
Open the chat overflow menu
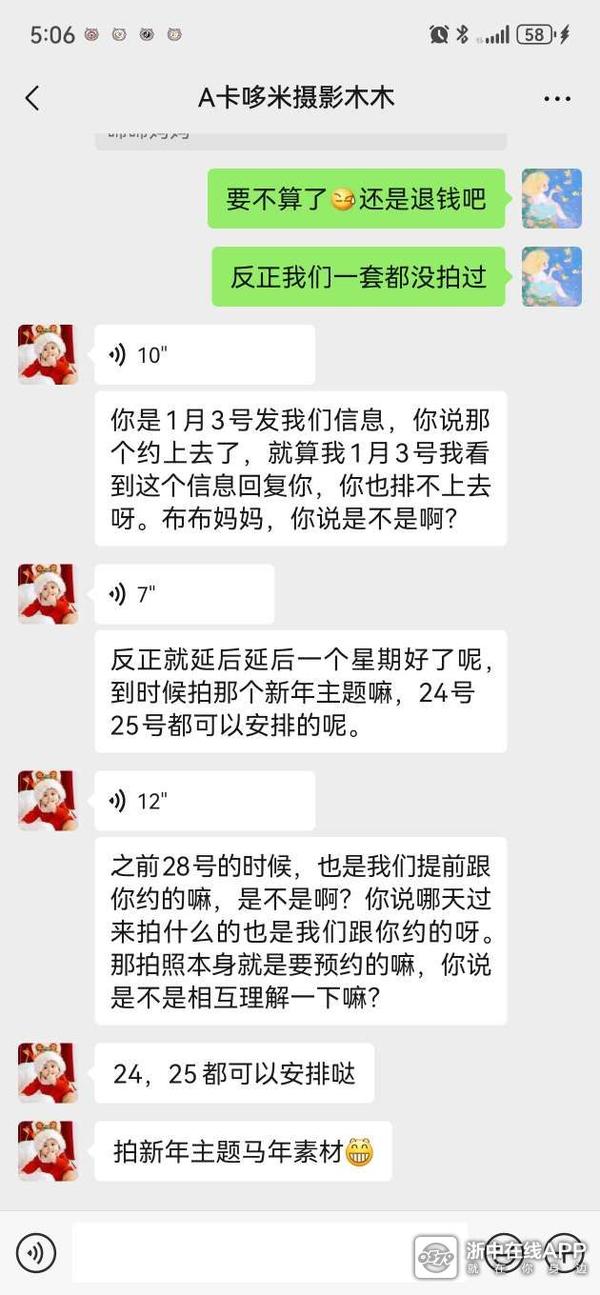556,98
